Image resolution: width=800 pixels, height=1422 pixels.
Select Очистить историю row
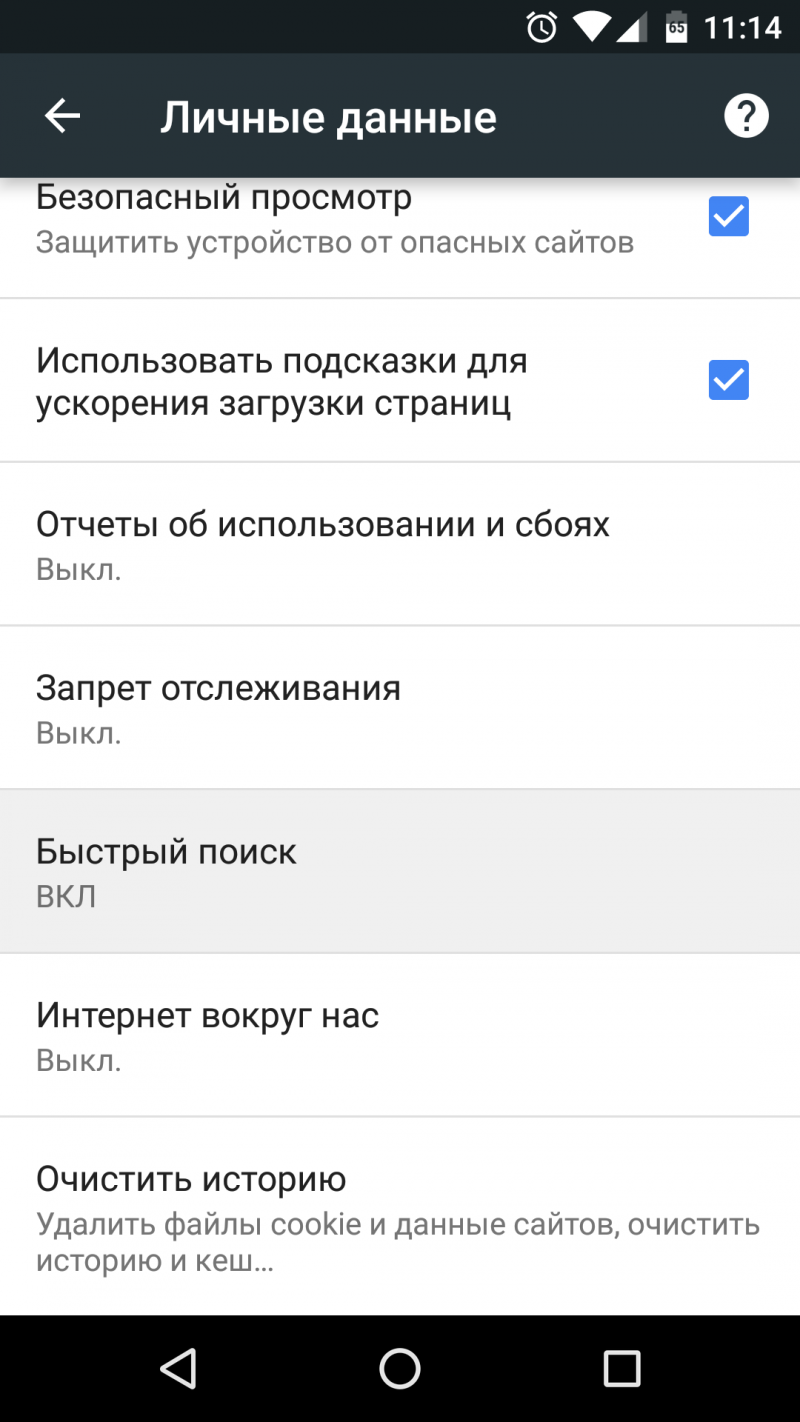click(190, 1215)
